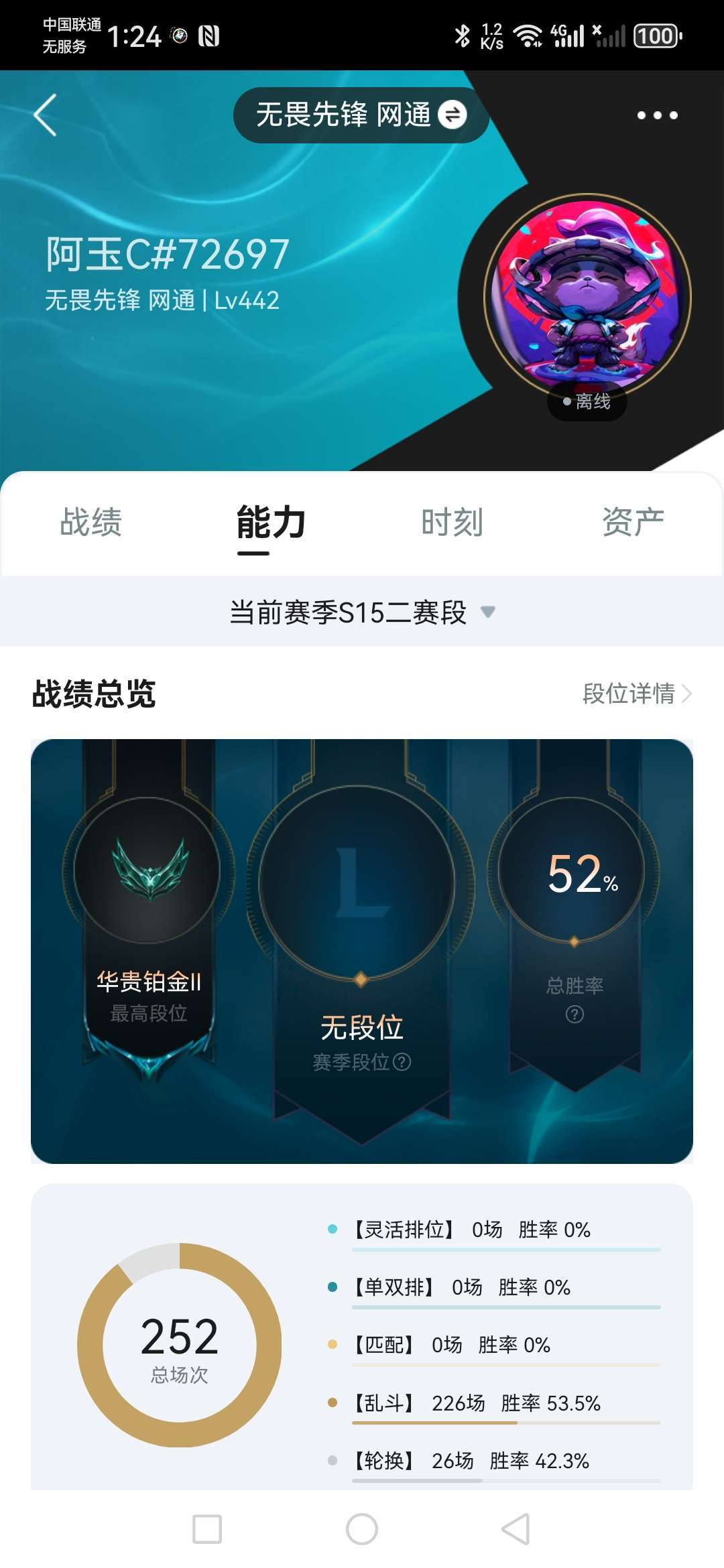Image resolution: width=724 pixels, height=1568 pixels.
Task: Tap the question mark under 总胜率
Action: coord(575,1015)
